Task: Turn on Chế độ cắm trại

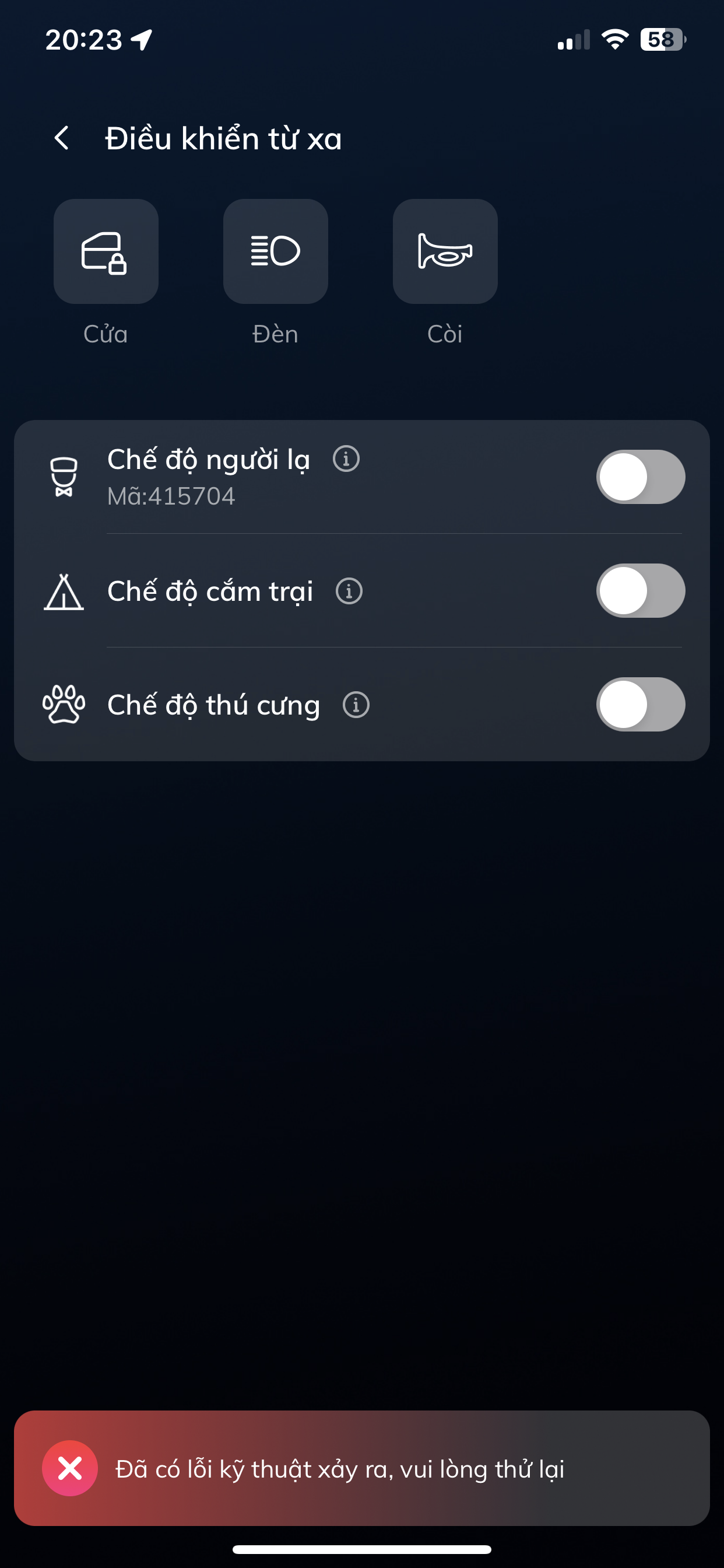Action: [640, 590]
